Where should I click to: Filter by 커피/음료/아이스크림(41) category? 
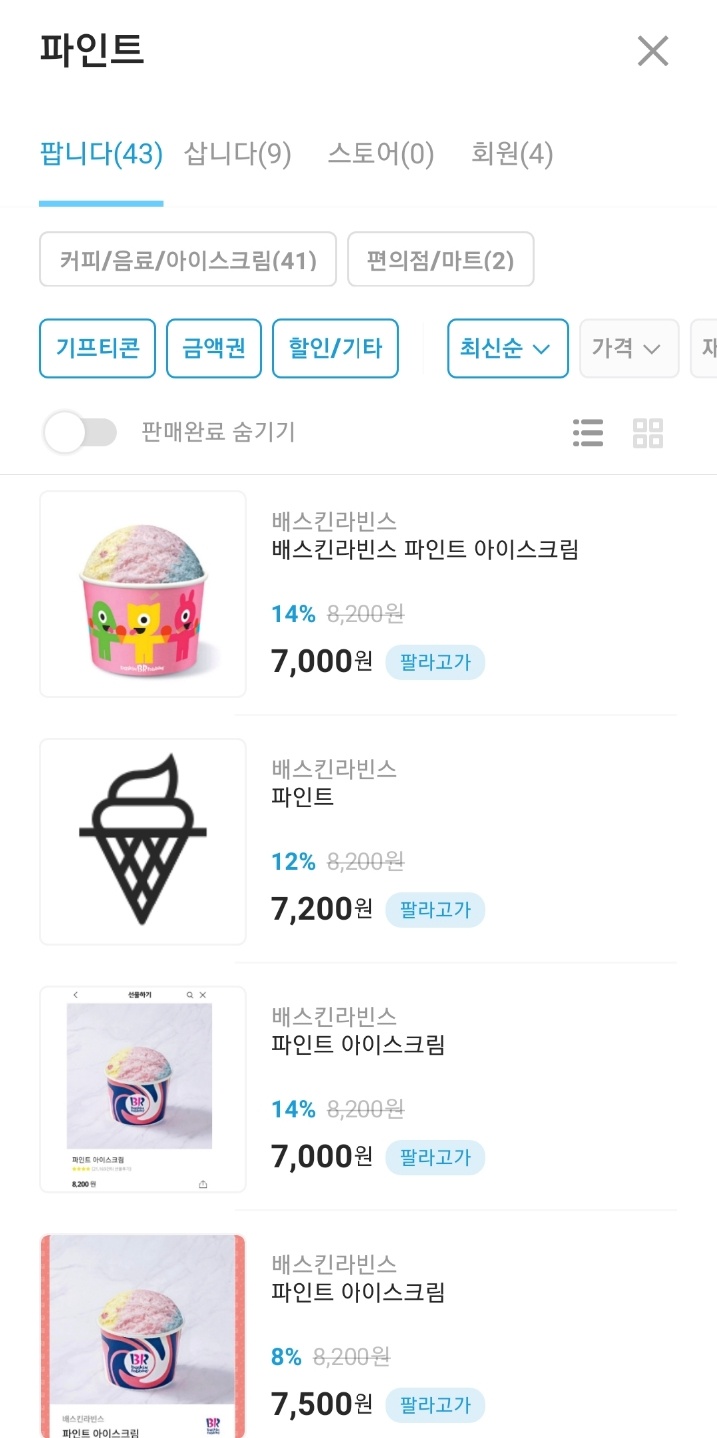(188, 260)
